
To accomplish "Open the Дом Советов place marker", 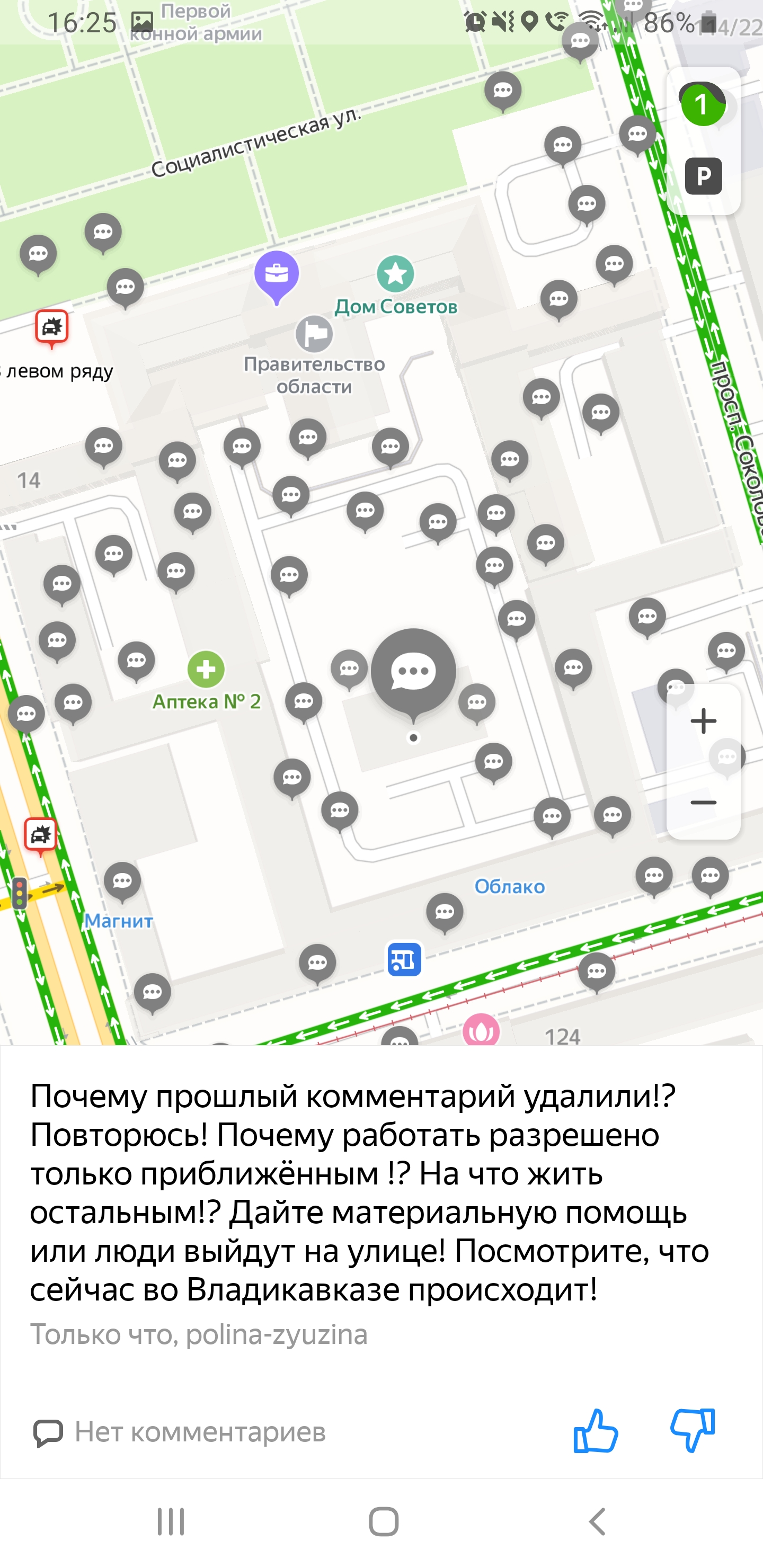I will pyautogui.click(x=395, y=274).
